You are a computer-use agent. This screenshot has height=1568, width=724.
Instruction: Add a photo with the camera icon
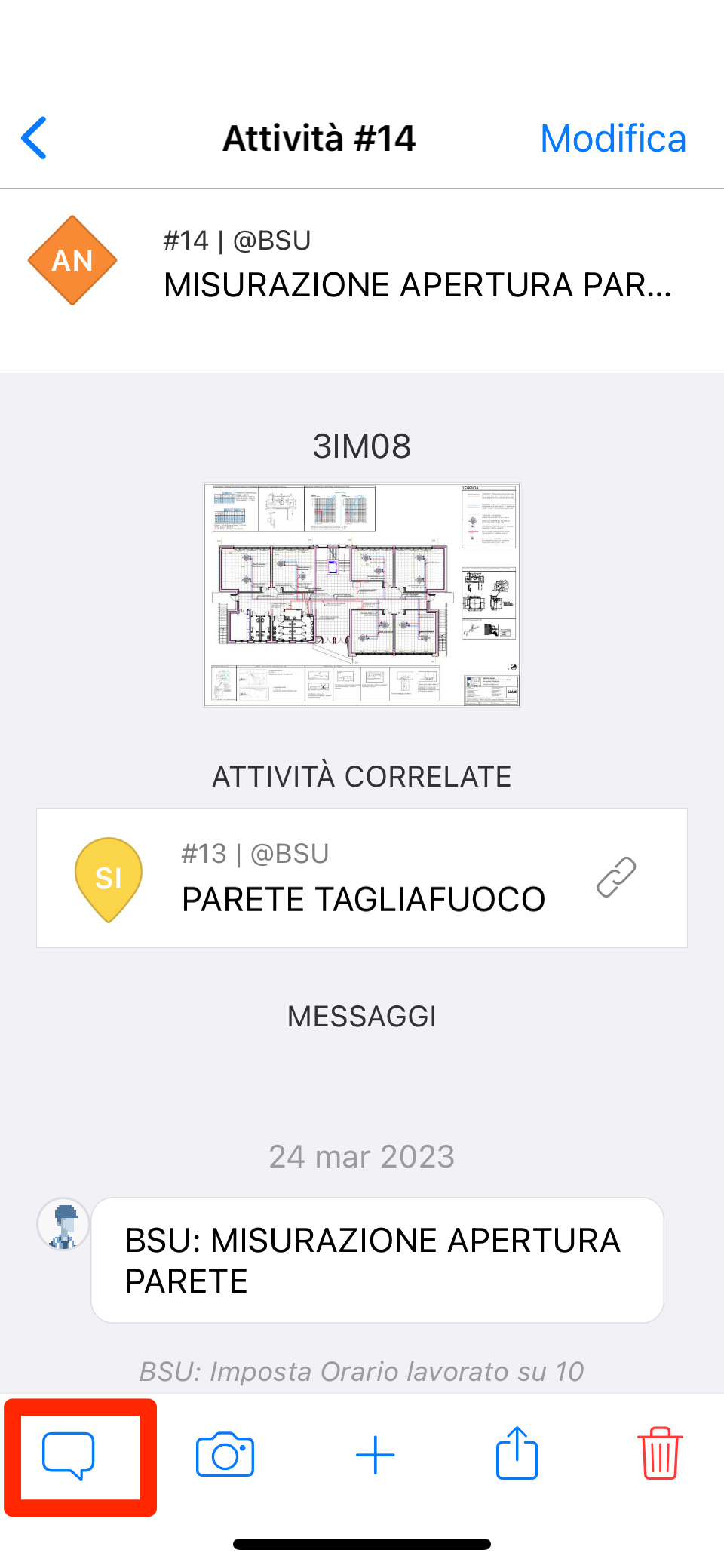225,1455
